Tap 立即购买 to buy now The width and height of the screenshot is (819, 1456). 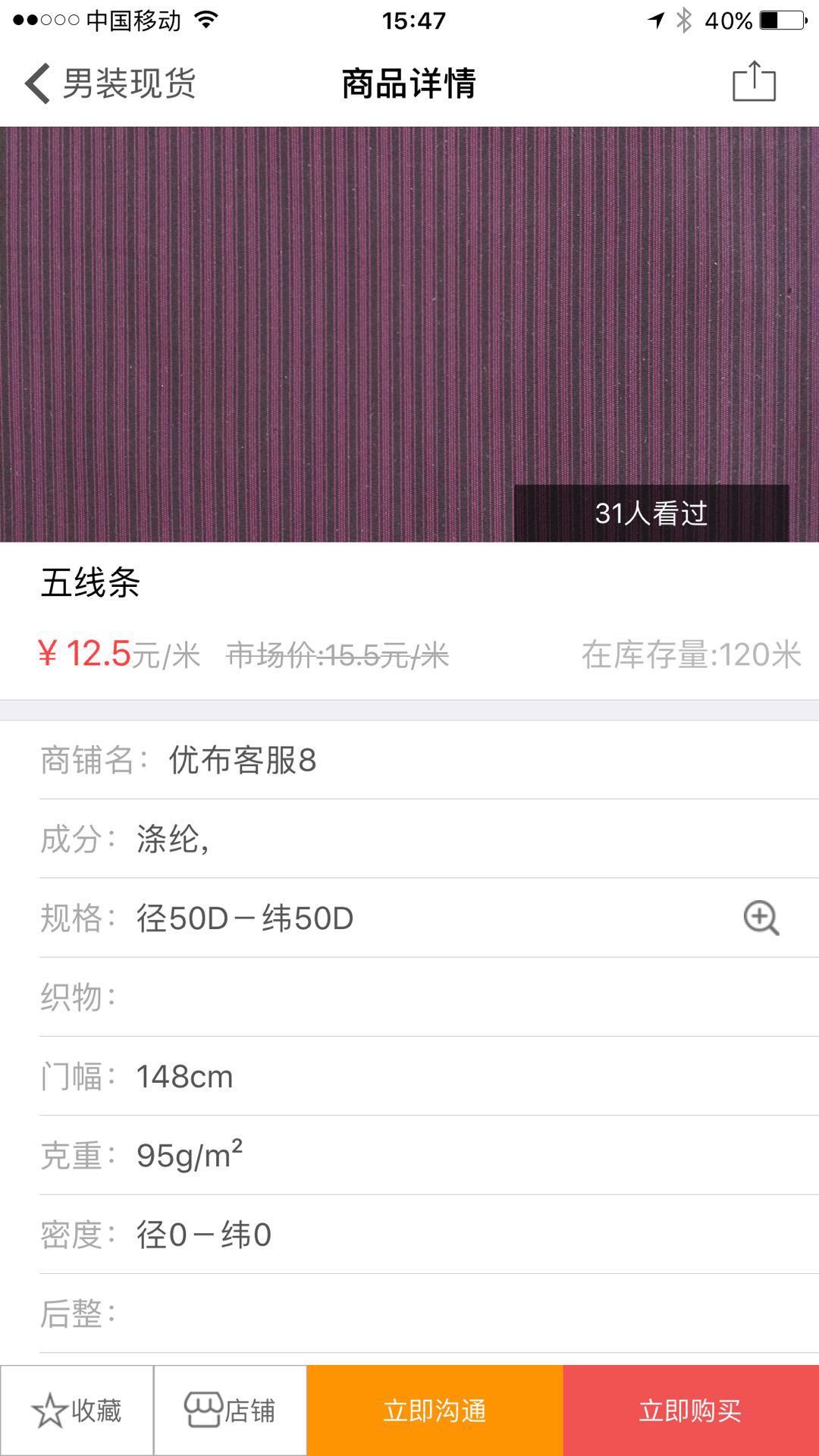pyautogui.click(x=691, y=1410)
